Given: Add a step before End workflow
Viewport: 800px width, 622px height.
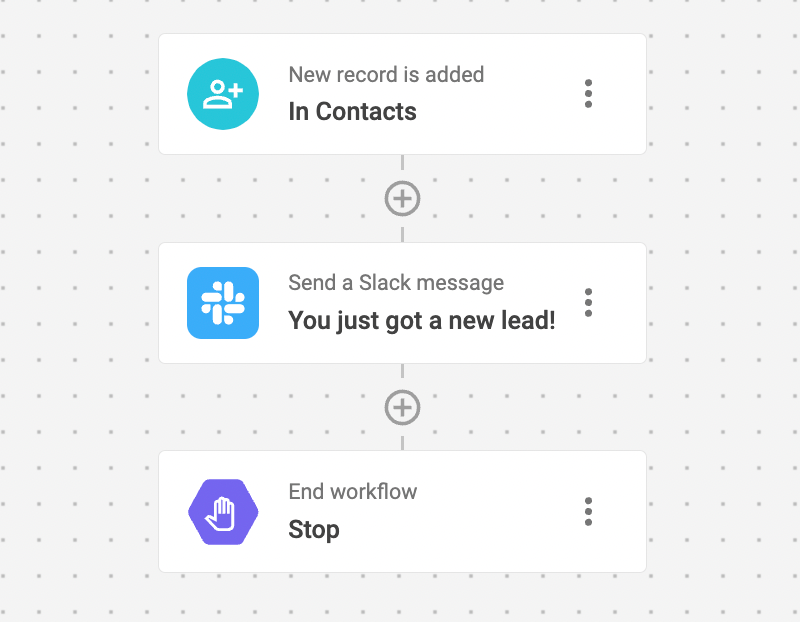Looking at the screenshot, I should (x=402, y=407).
